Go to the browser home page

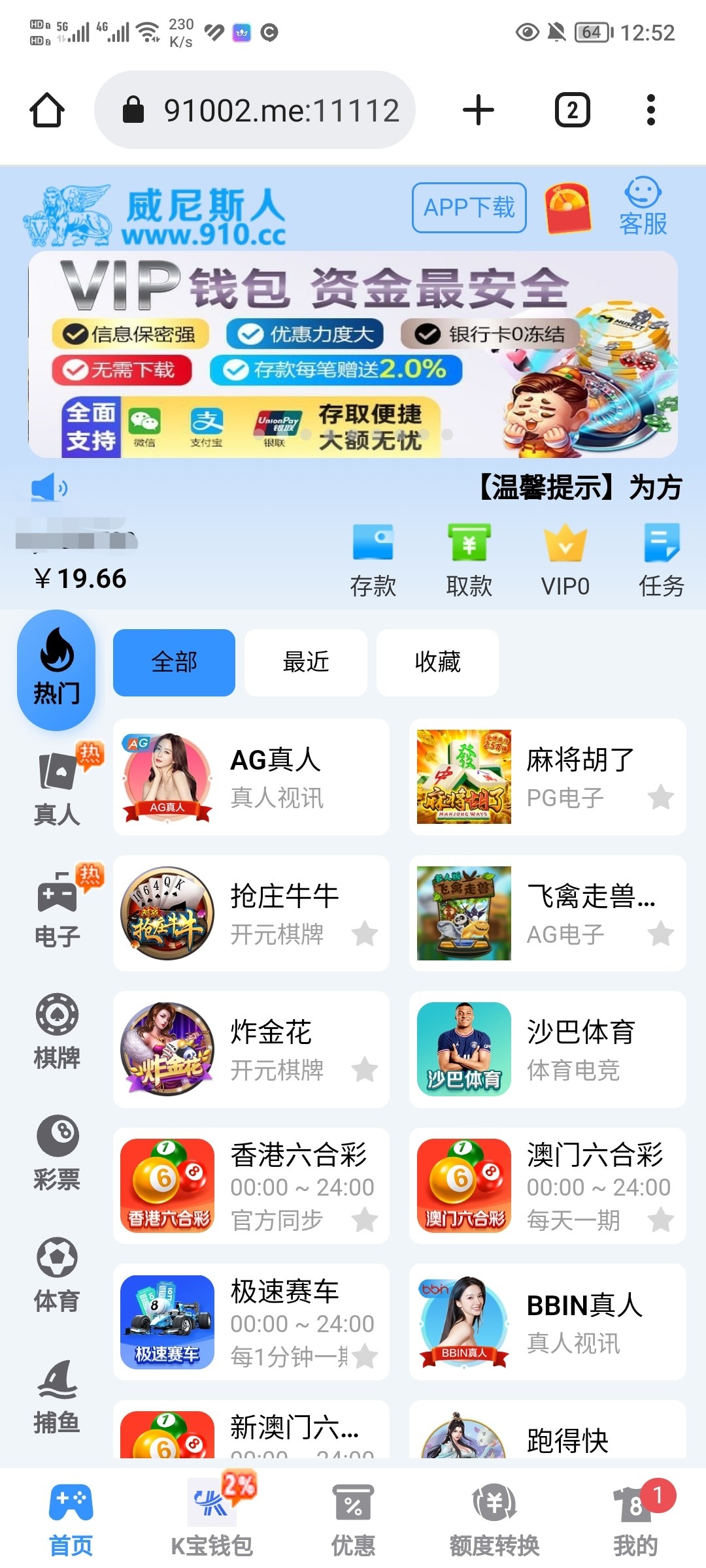[x=47, y=110]
